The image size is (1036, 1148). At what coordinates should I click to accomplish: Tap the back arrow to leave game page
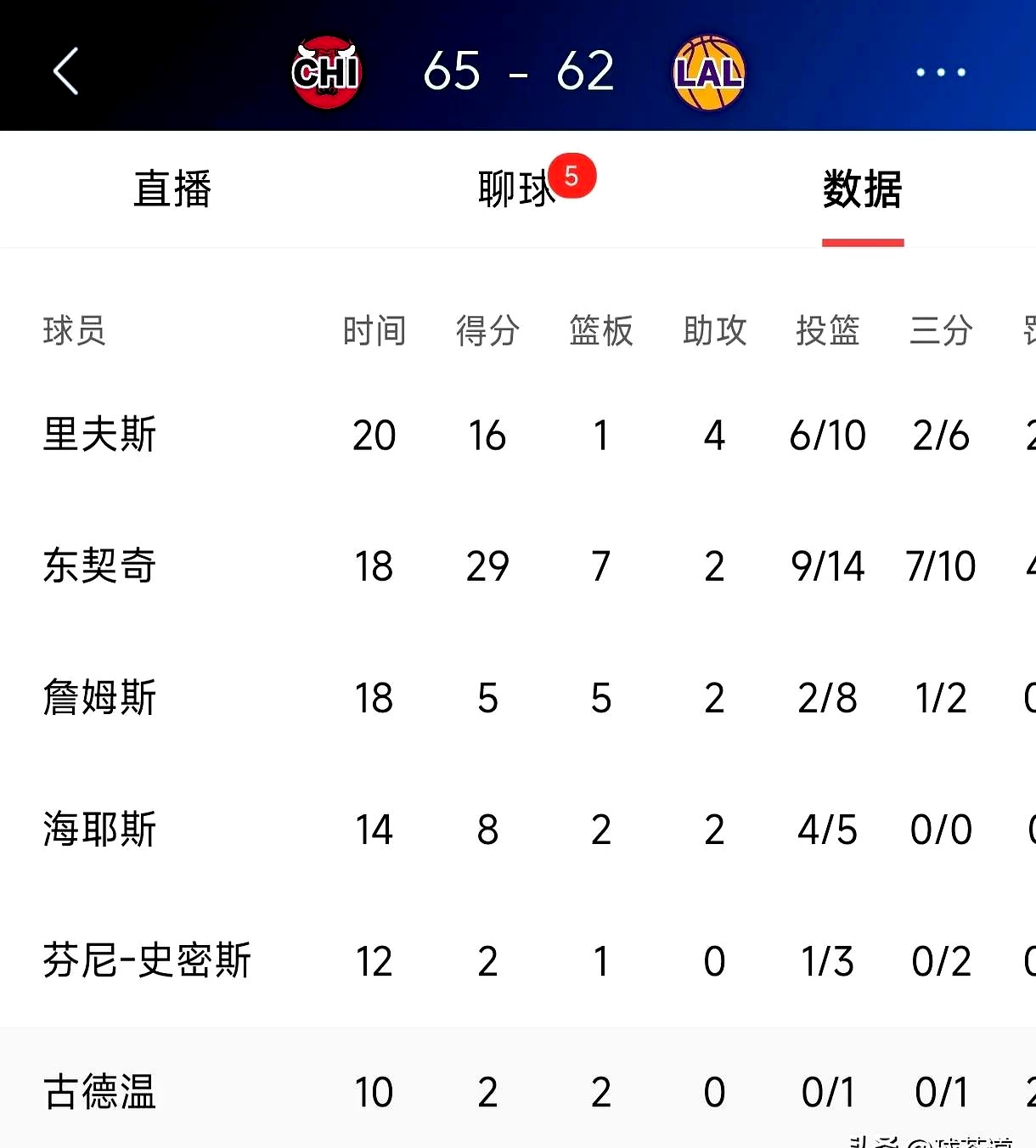click(x=66, y=71)
